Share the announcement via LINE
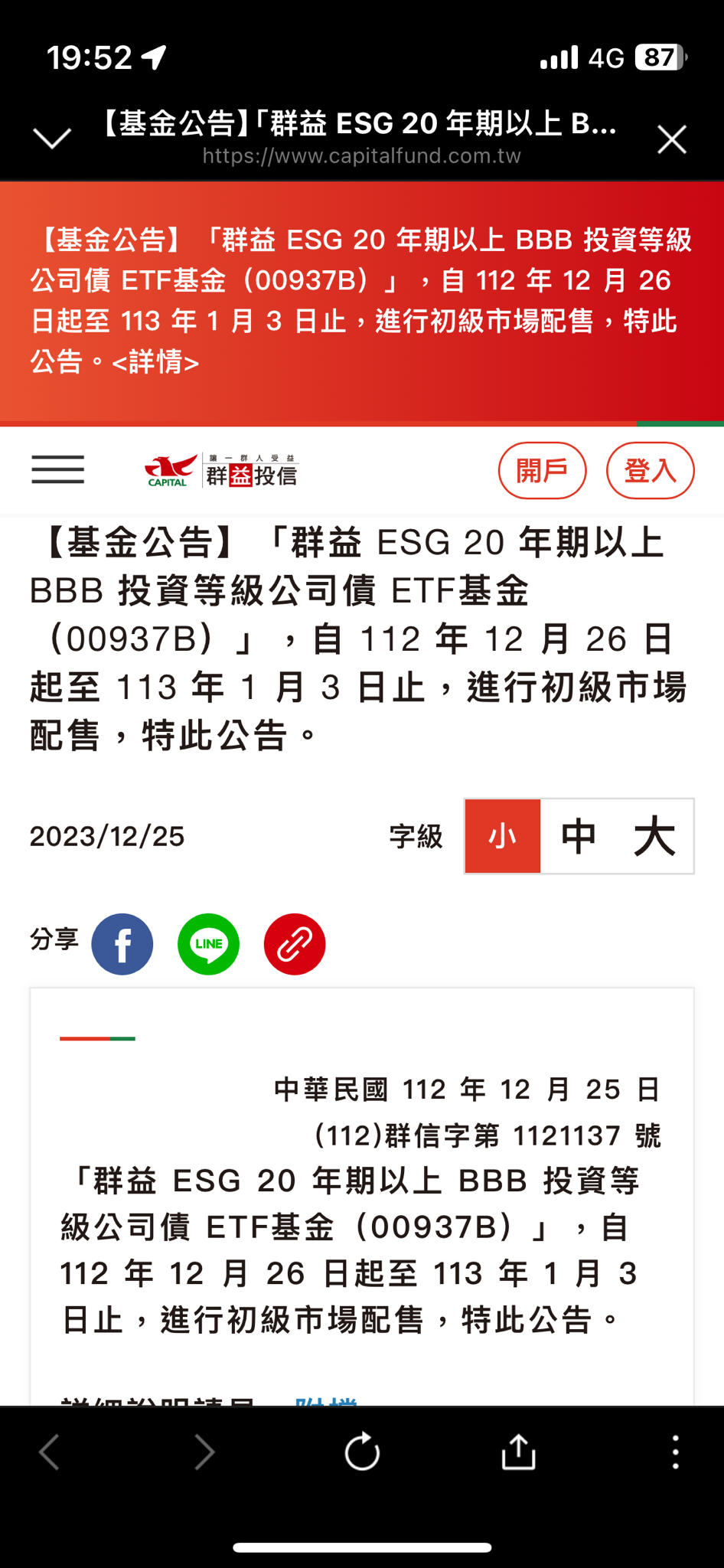The width and height of the screenshot is (724, 1568). 208,944
